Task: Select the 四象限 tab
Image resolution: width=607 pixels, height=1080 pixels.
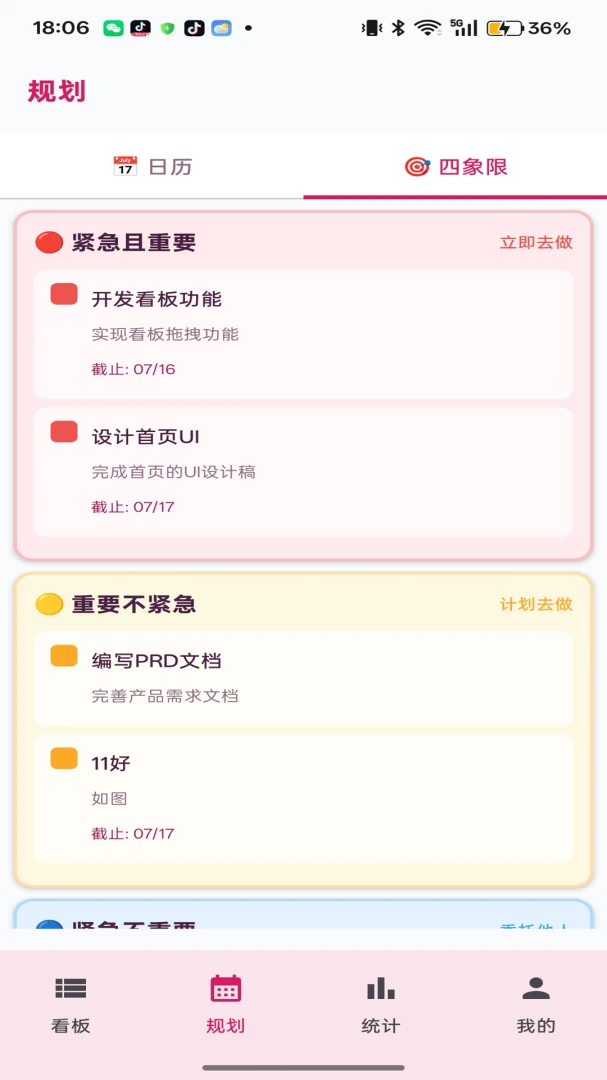Action: [x=455, y=167]
